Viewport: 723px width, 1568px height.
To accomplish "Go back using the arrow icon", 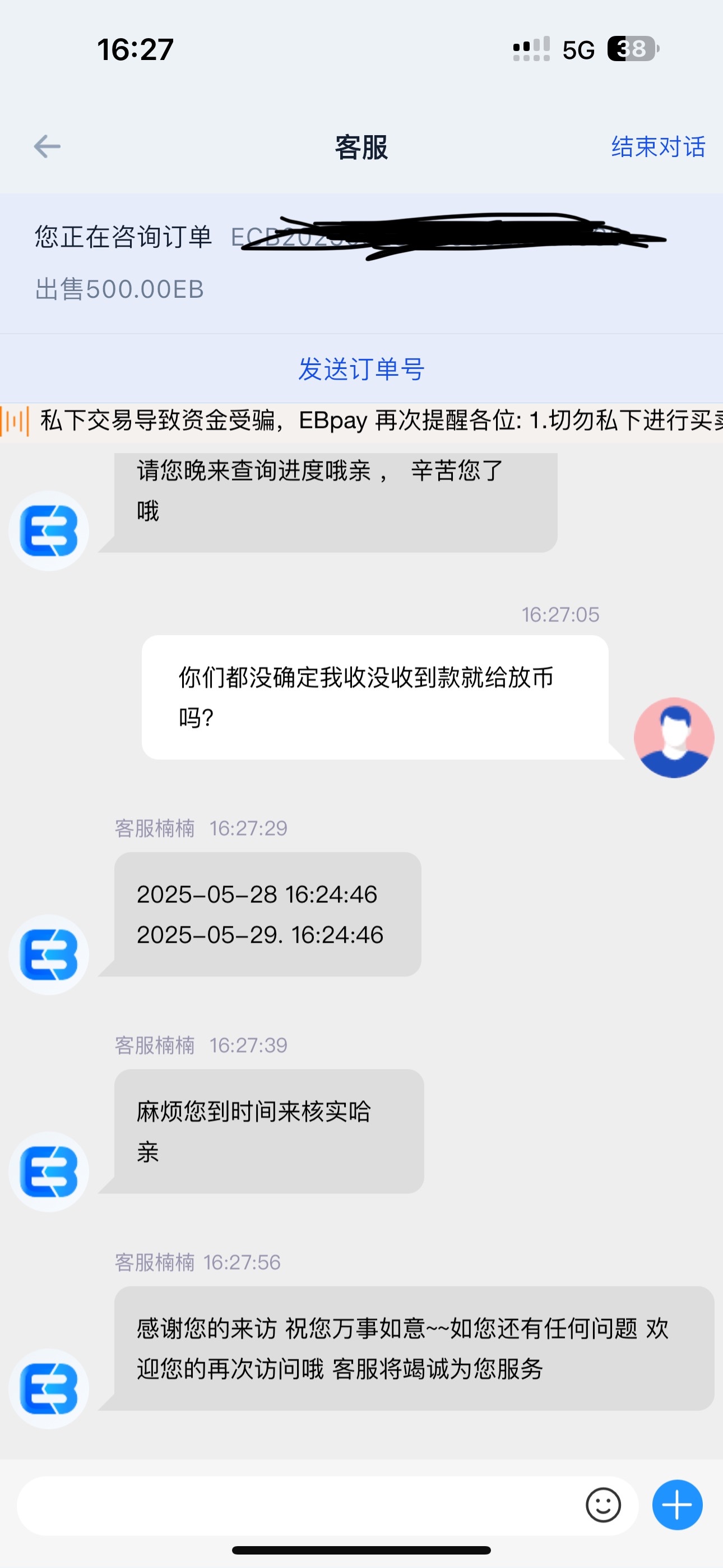I will [x=47, y=147].
